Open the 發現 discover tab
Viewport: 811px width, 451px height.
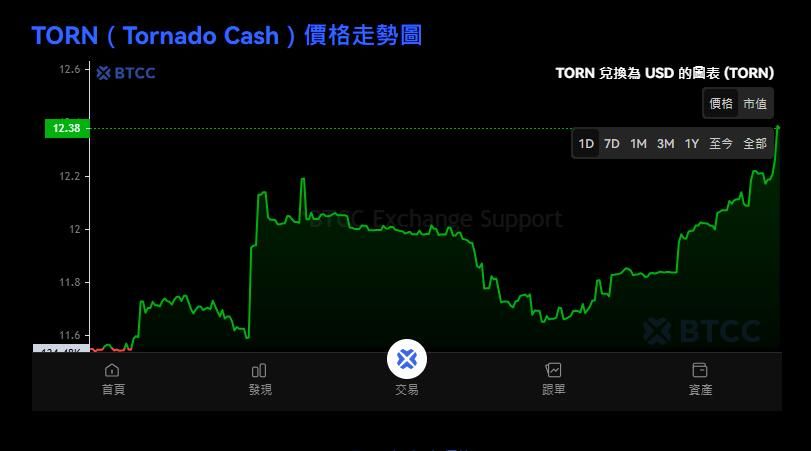(260, 380)
